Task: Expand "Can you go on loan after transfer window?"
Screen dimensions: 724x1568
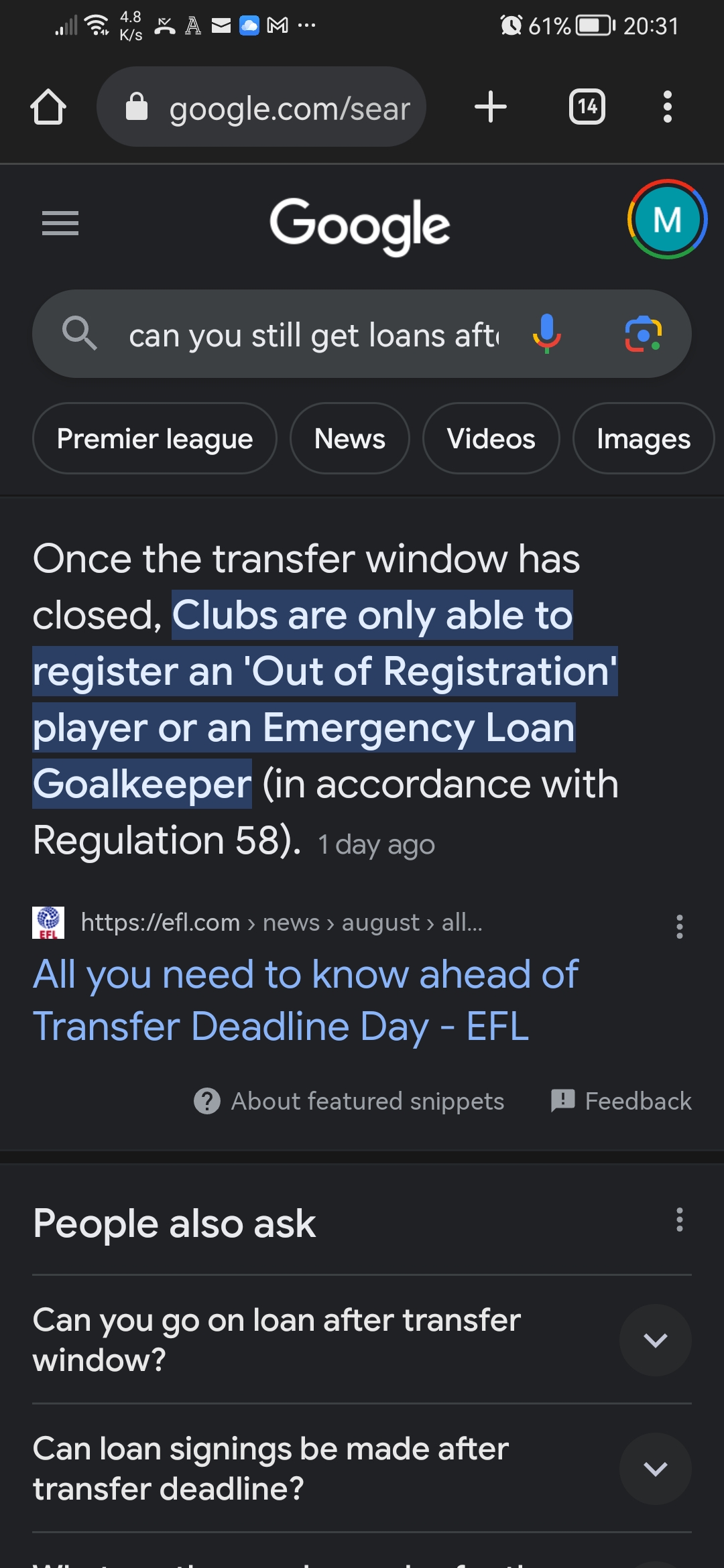Action: pos(655,1340)
